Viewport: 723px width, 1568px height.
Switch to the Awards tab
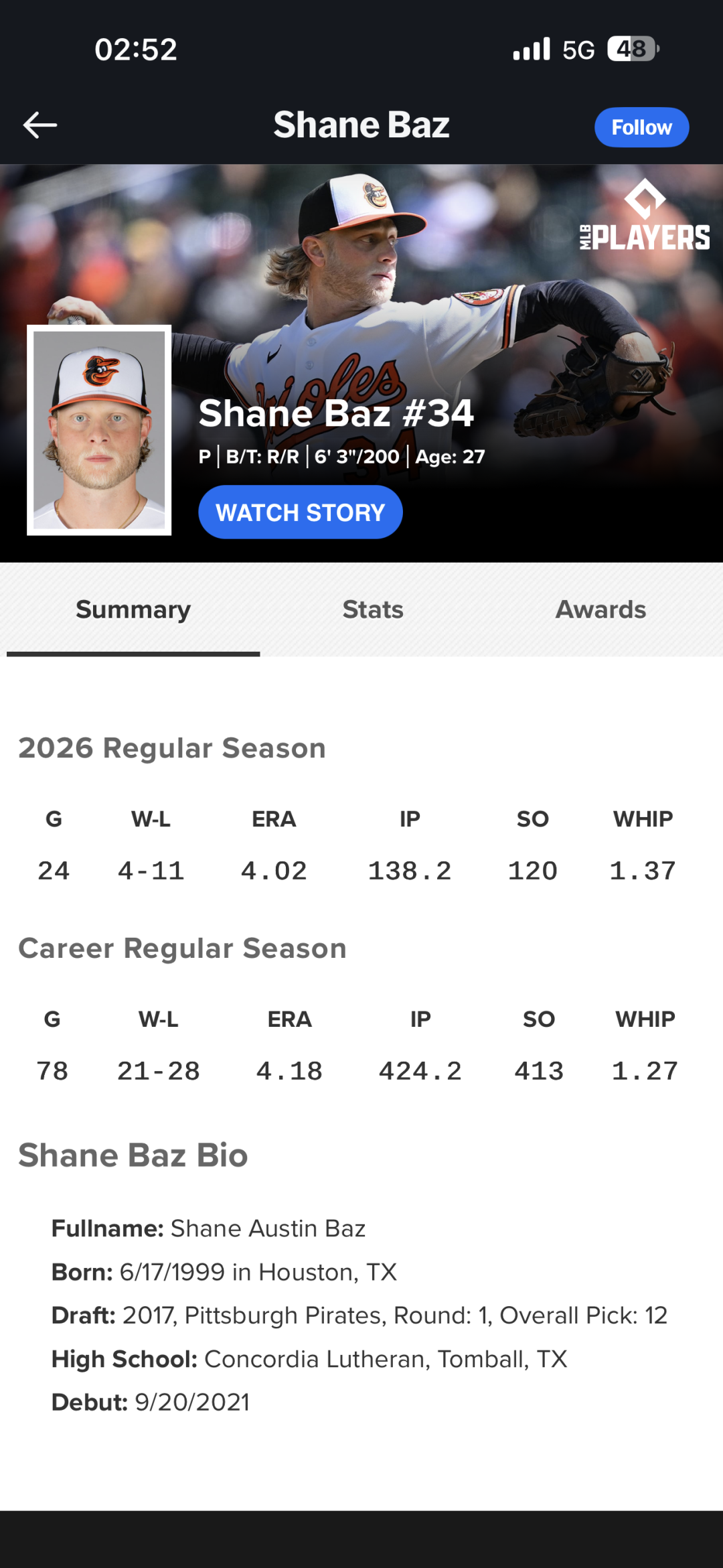[600, 610]
